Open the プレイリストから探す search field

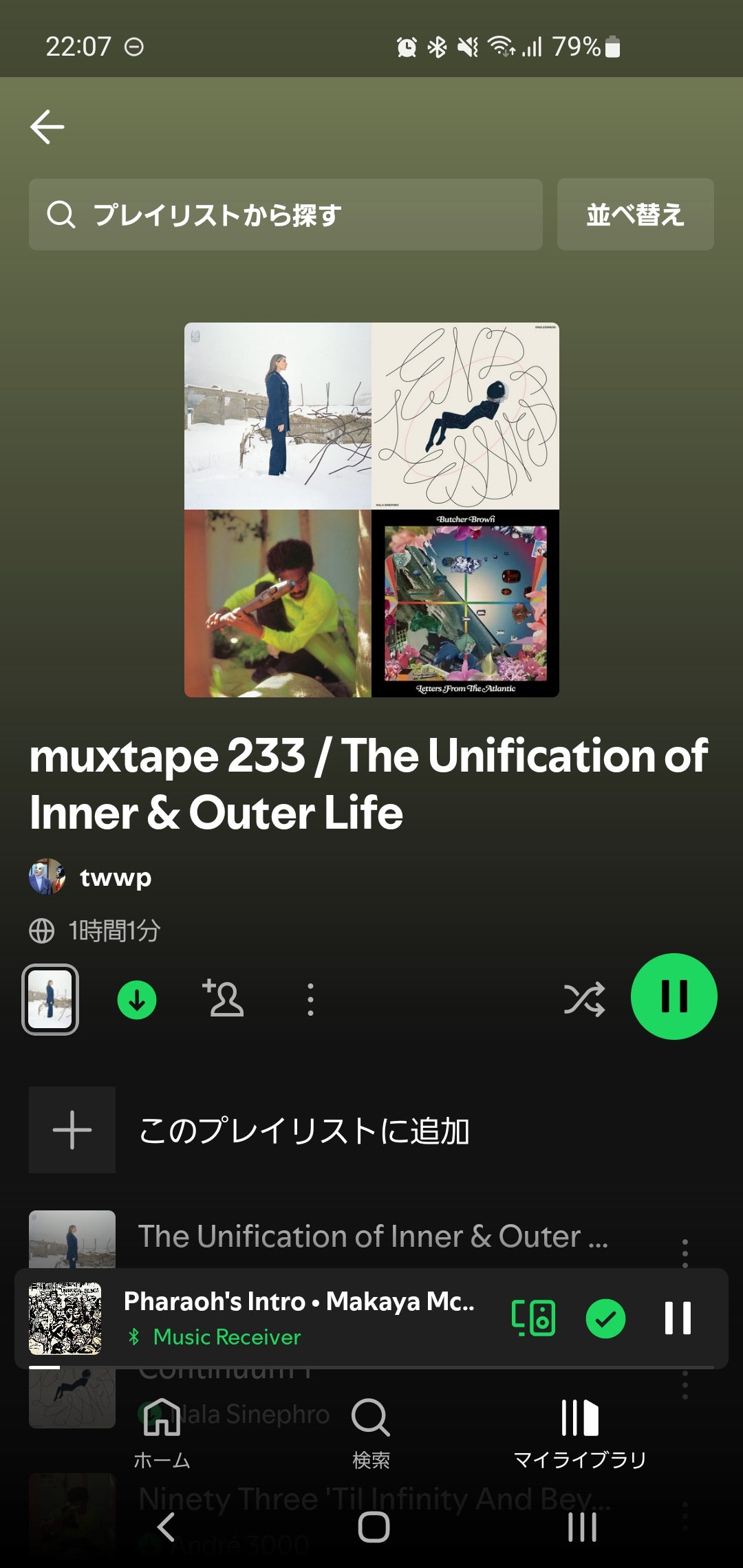(x=286, y=215)
